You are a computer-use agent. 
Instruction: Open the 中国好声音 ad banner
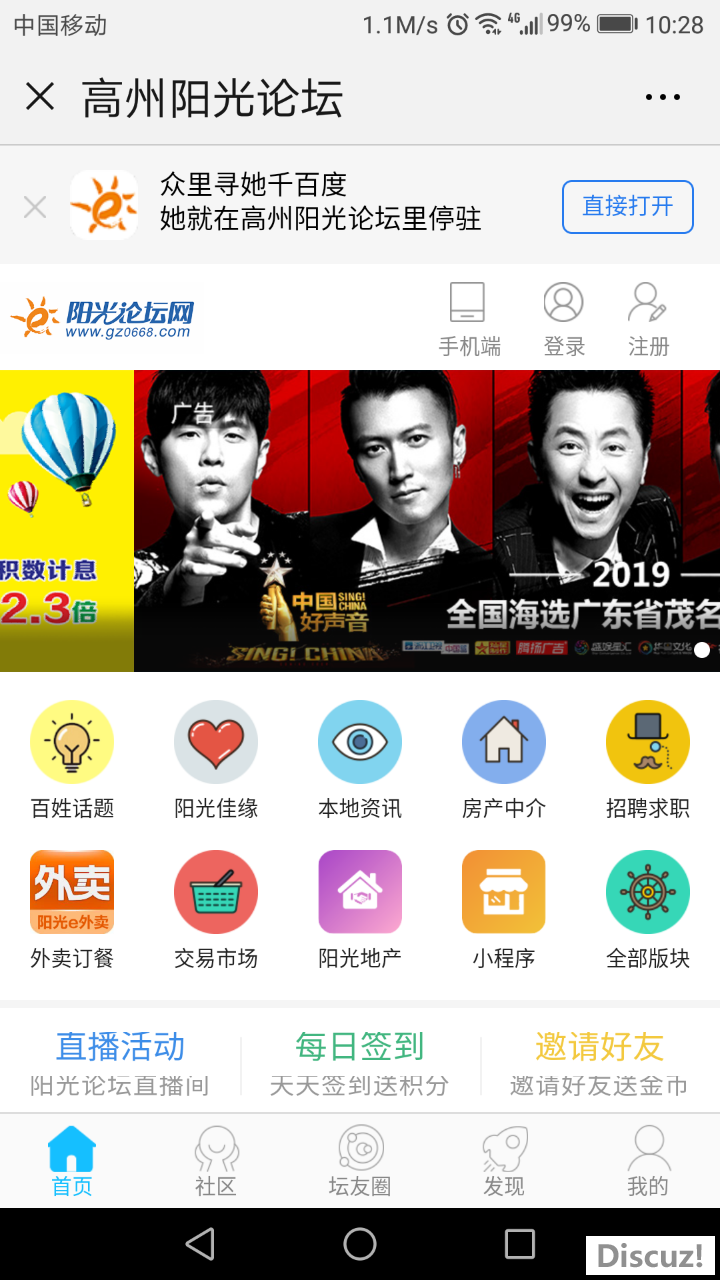pos(420,520)
